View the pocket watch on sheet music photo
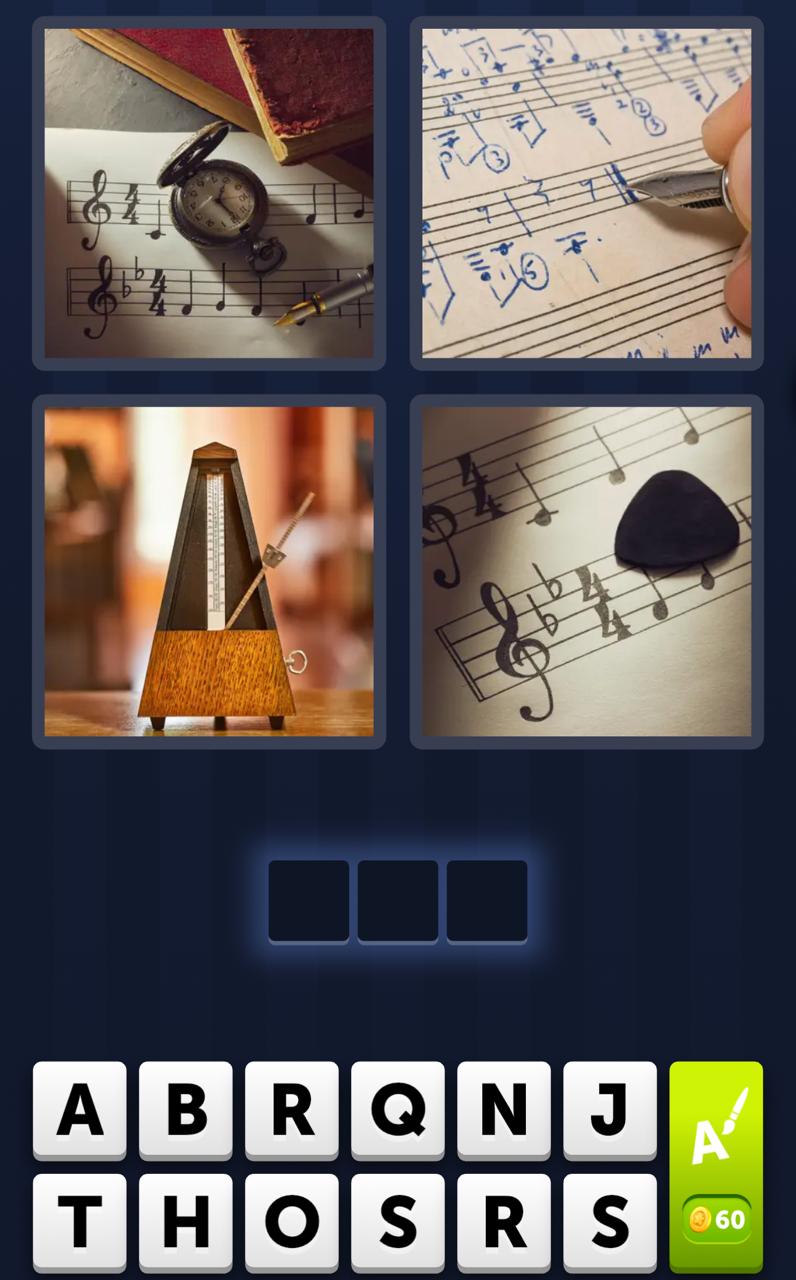 point(208,193)
